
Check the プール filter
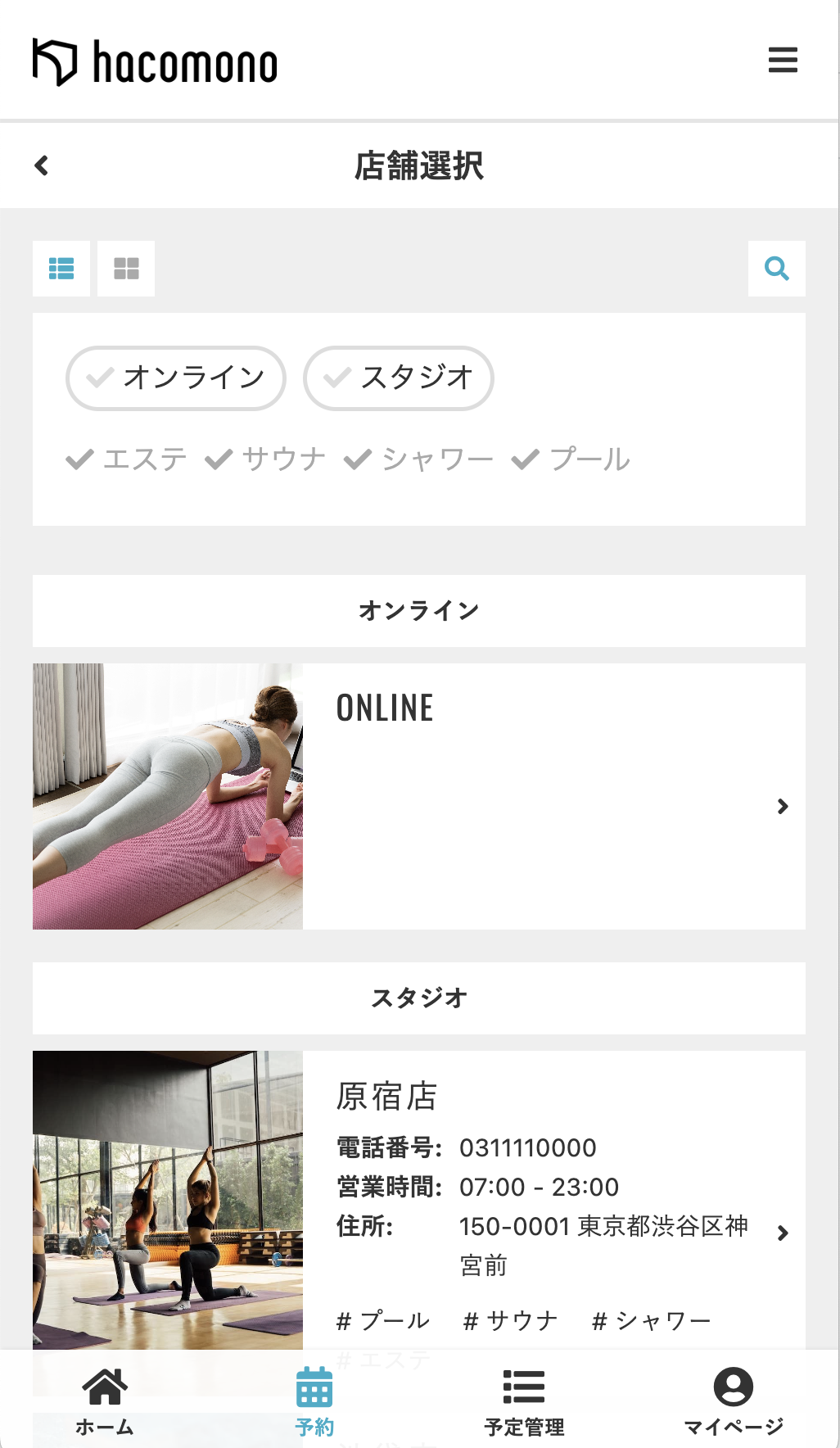coord(571,459)
